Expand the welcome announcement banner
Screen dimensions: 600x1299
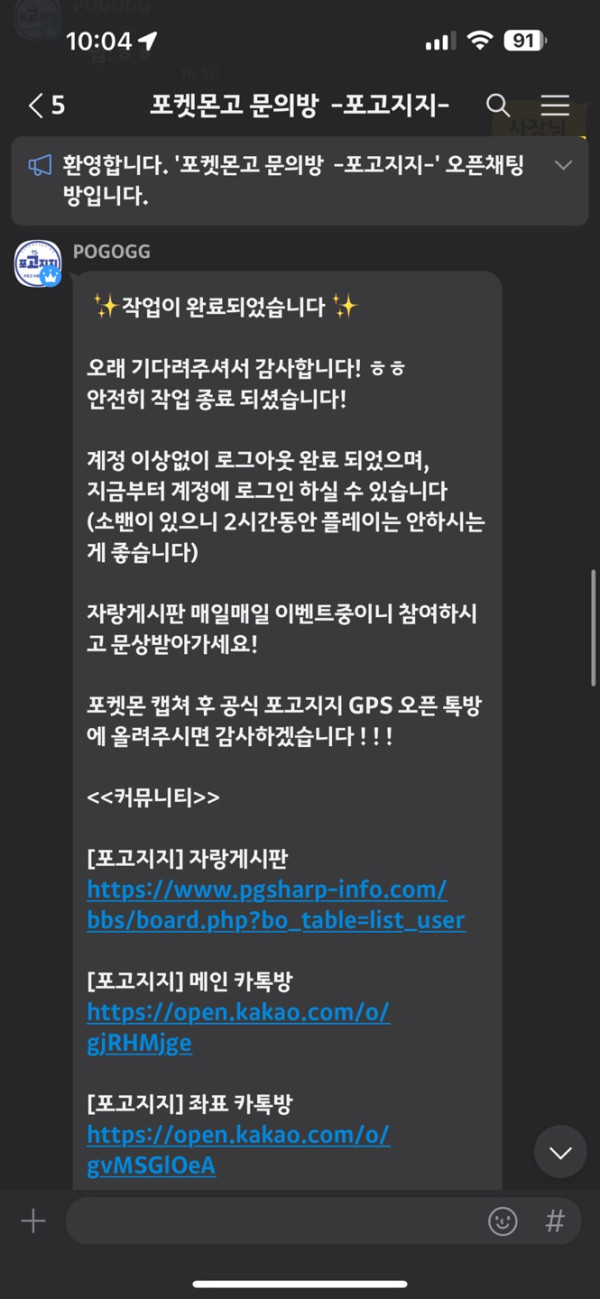(x=563, y=165)
